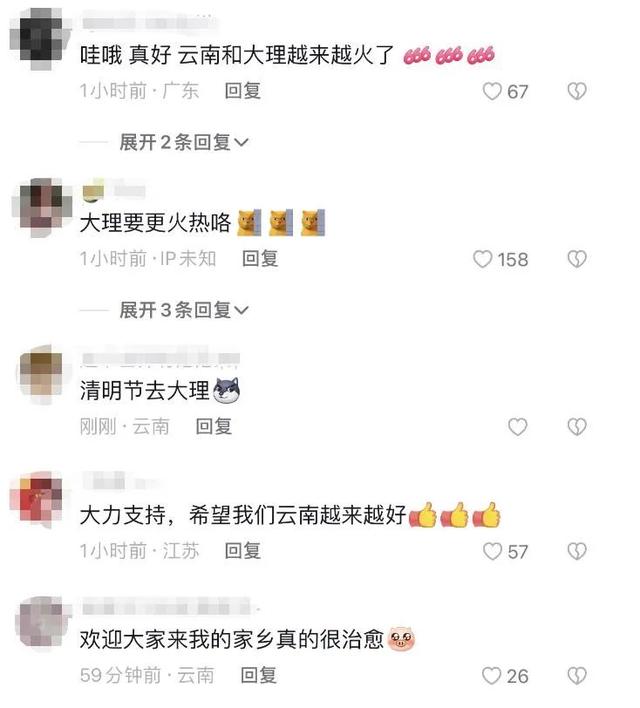Like the comment '云南和大理越来越火了'
The image size is (640, 708).
492,91
